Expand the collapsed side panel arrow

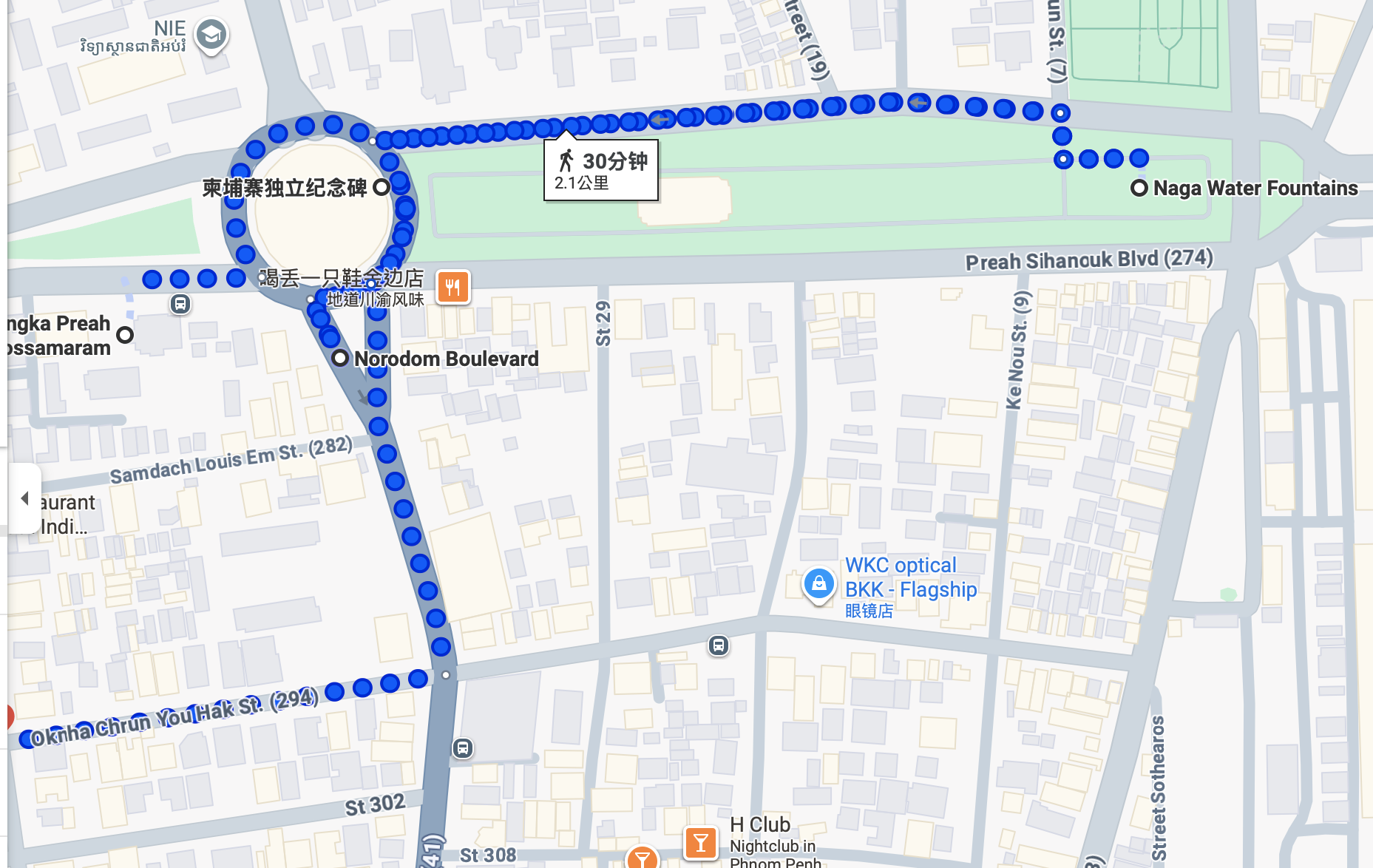click(24, 498)
